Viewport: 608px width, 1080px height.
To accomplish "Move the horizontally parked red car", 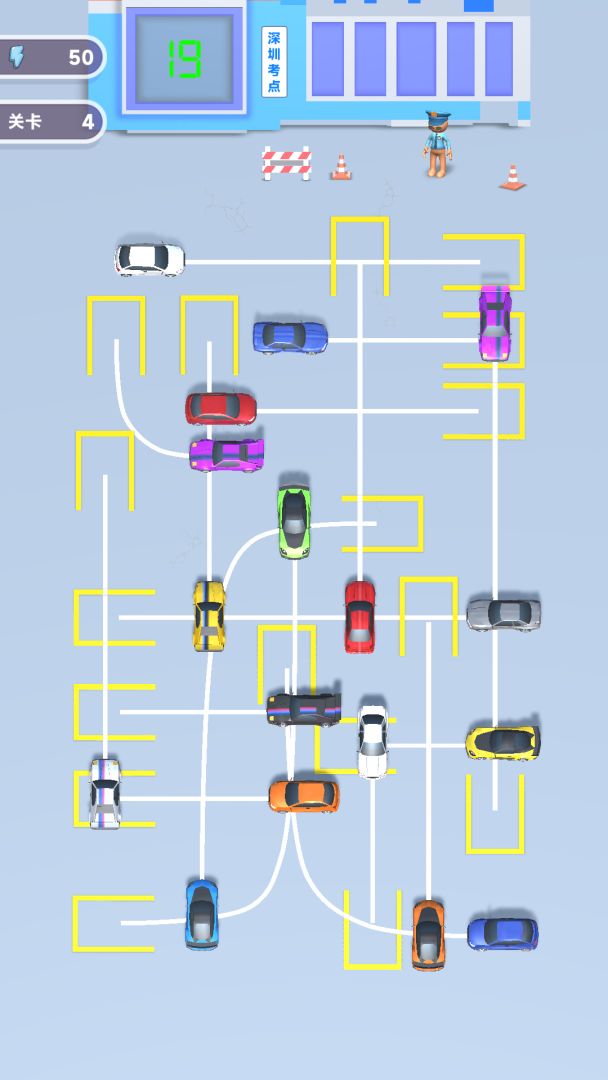I will [221, 408].
